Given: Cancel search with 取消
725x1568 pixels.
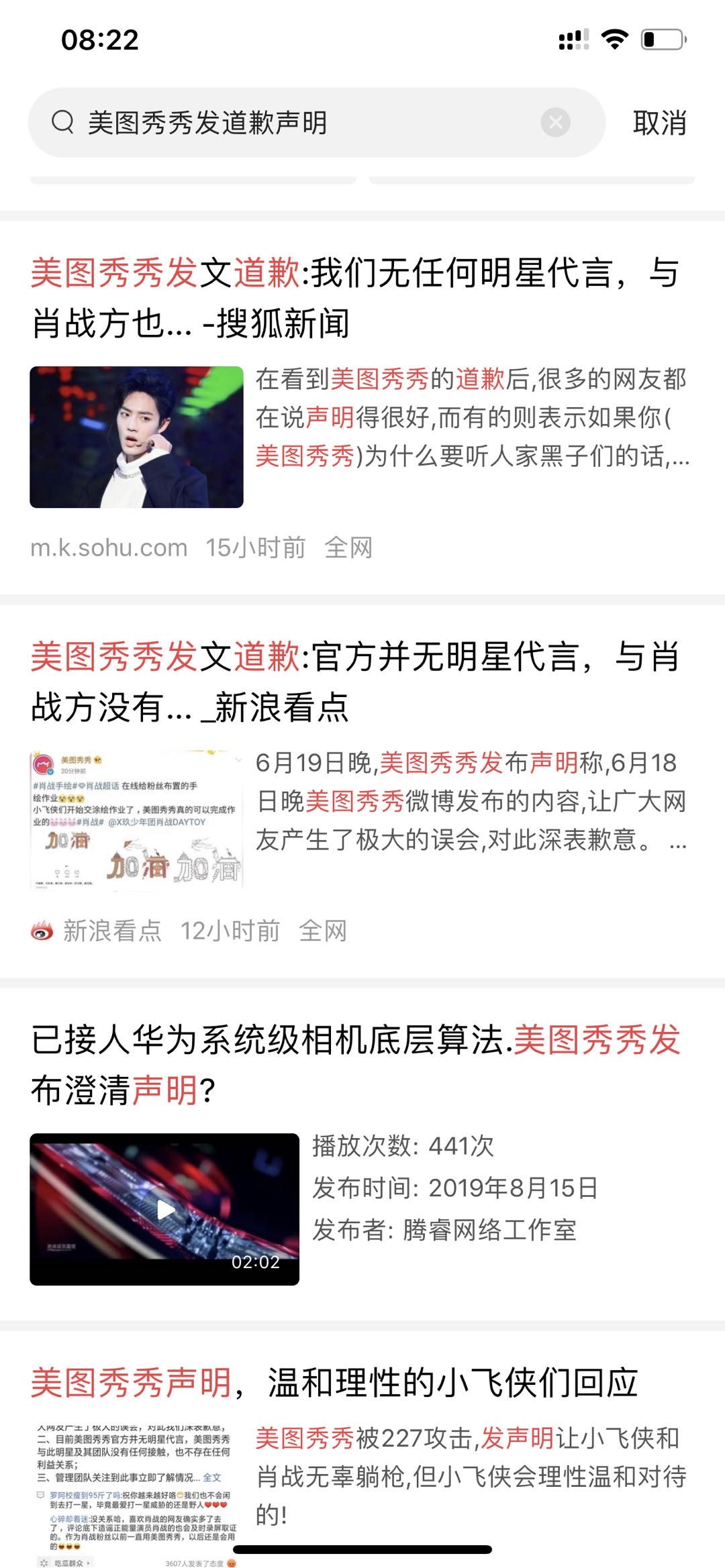Looking at the screenshot, I should [x=659, y=123].
